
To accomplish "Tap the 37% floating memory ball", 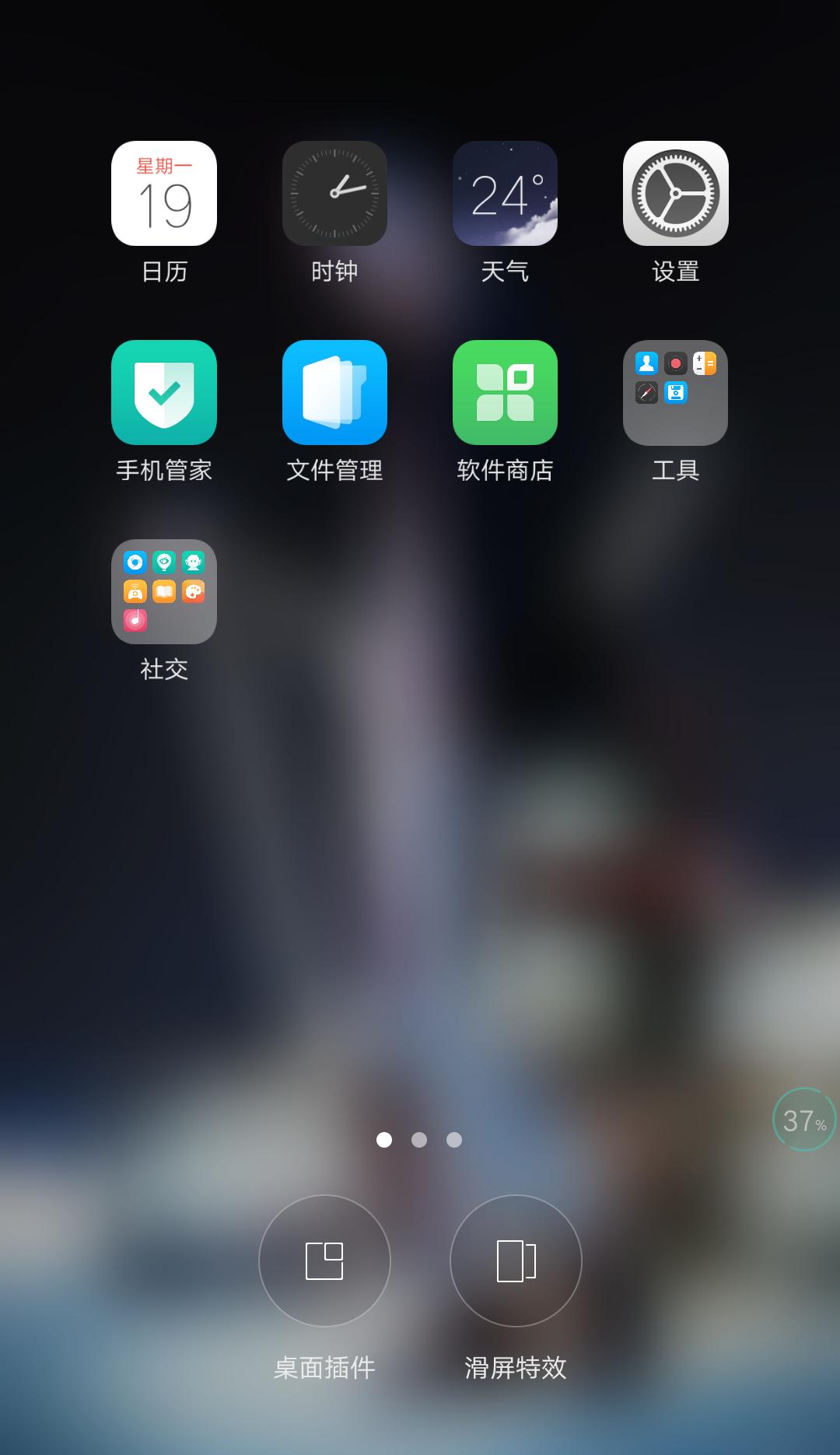I will coord(804,1120).
